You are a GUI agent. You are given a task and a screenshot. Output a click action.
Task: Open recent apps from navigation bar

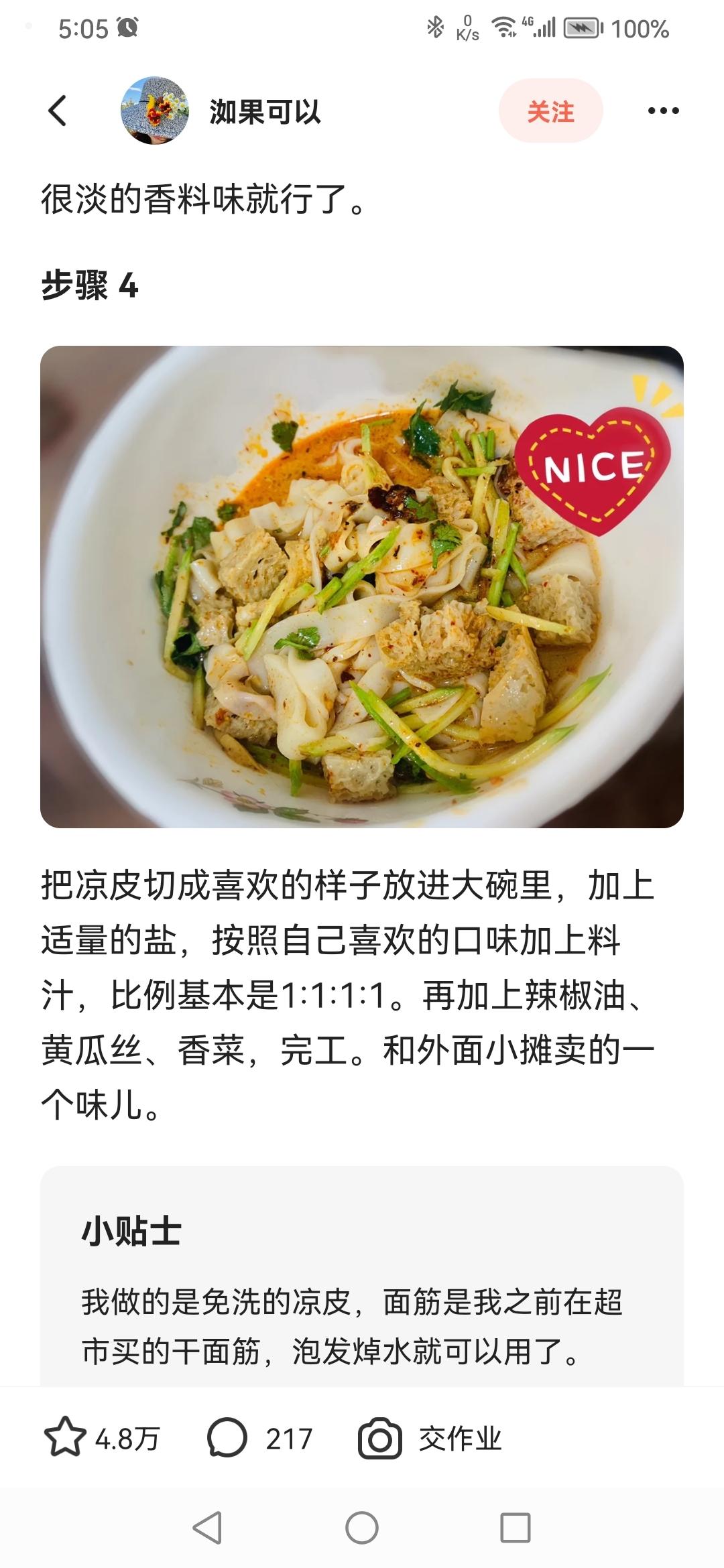(515, 1528)
